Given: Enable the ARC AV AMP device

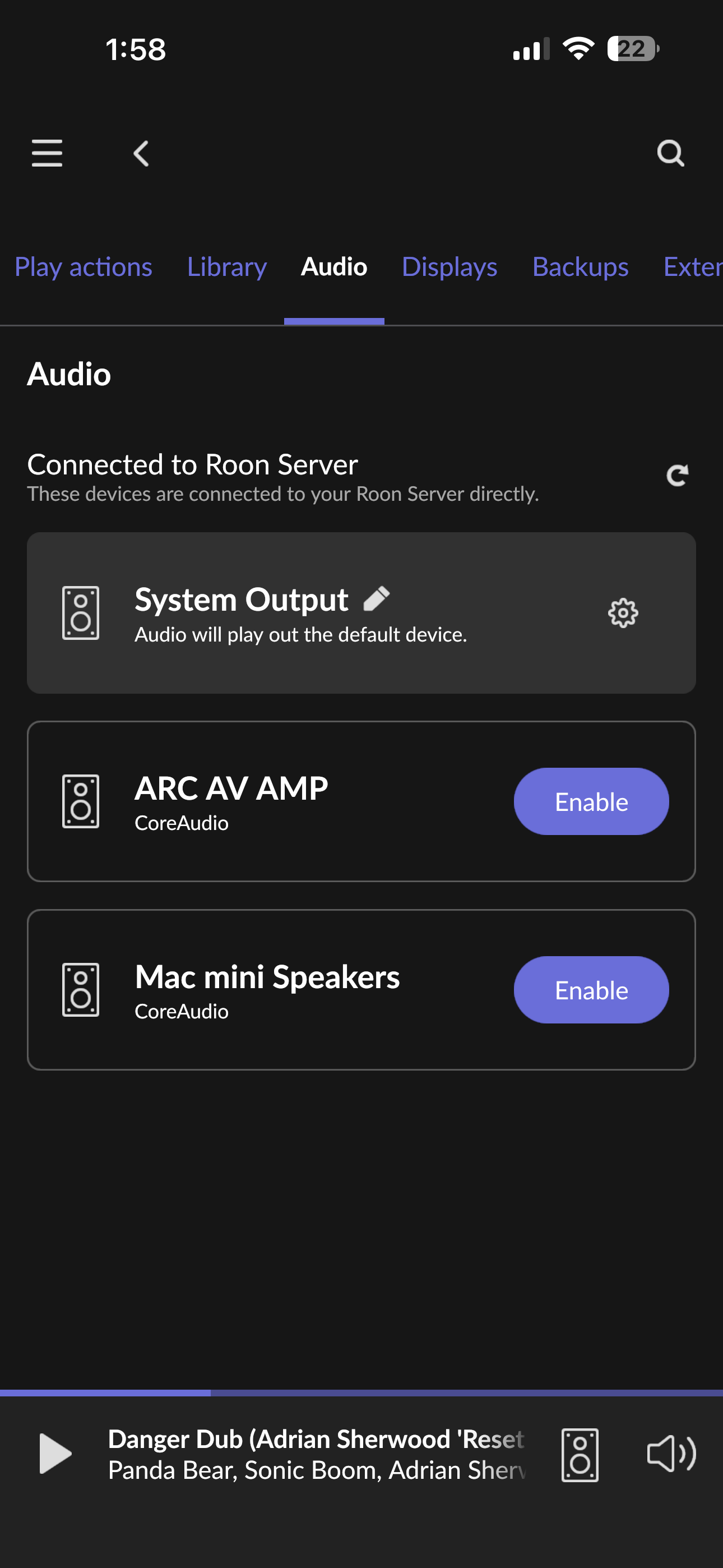Looking at the screenshot, I should tap(591, 801).
